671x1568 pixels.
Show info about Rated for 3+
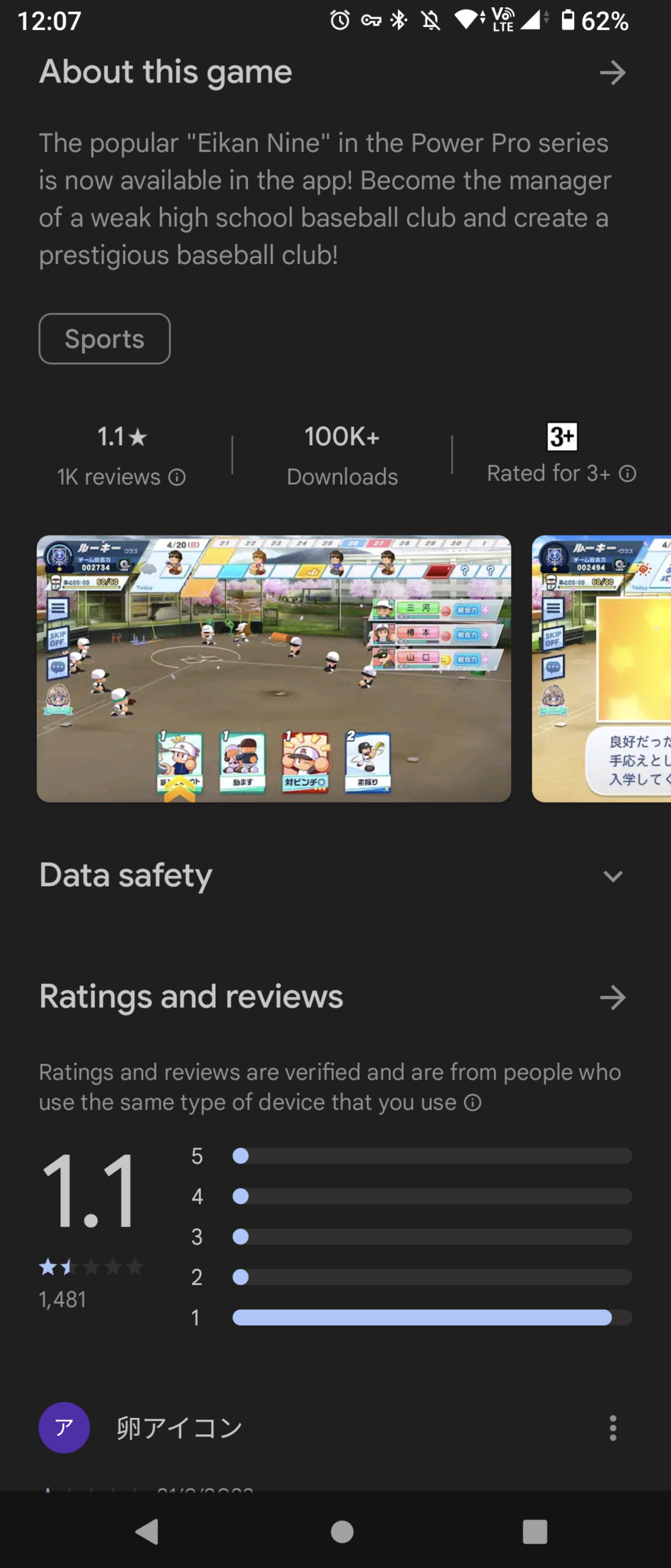point(627,474)
